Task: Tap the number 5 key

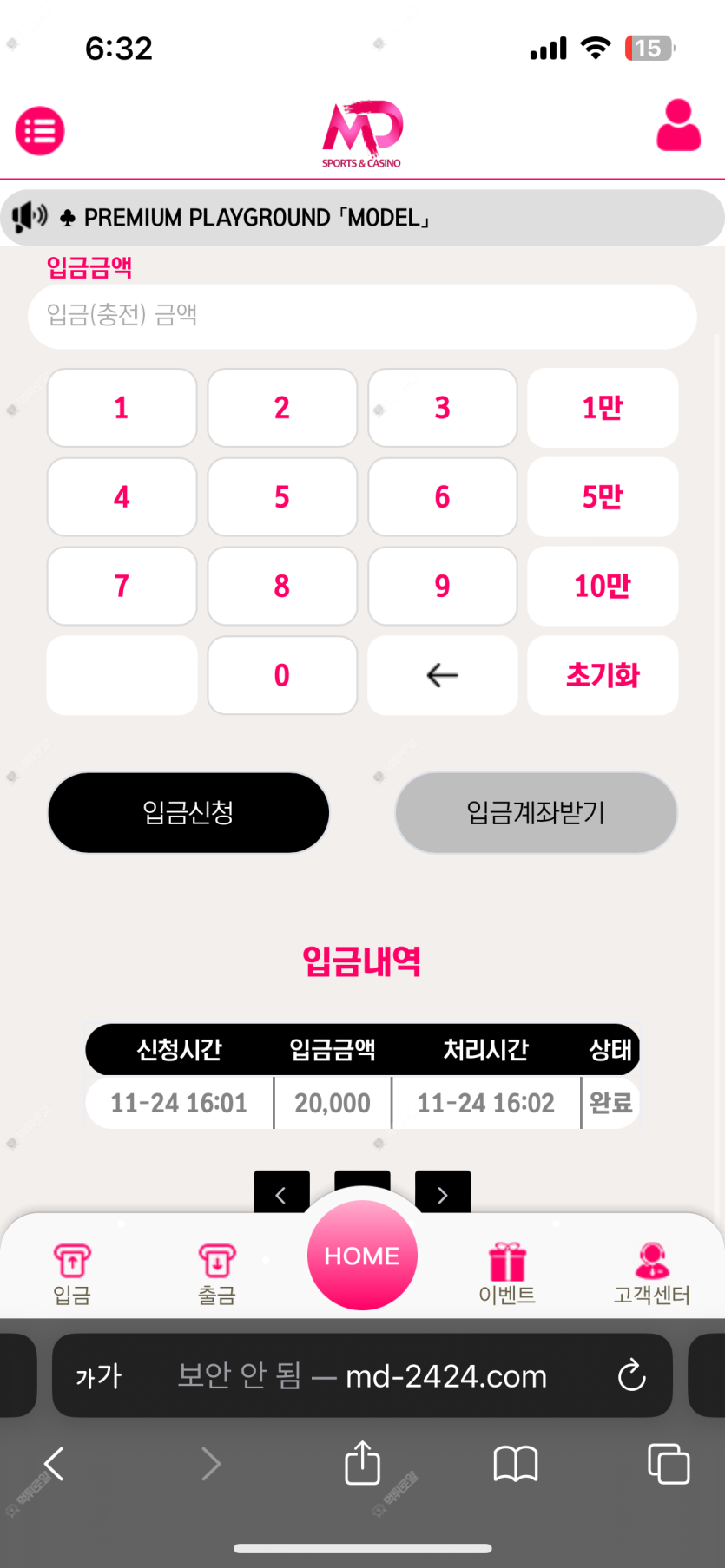Action: [282, 497]
